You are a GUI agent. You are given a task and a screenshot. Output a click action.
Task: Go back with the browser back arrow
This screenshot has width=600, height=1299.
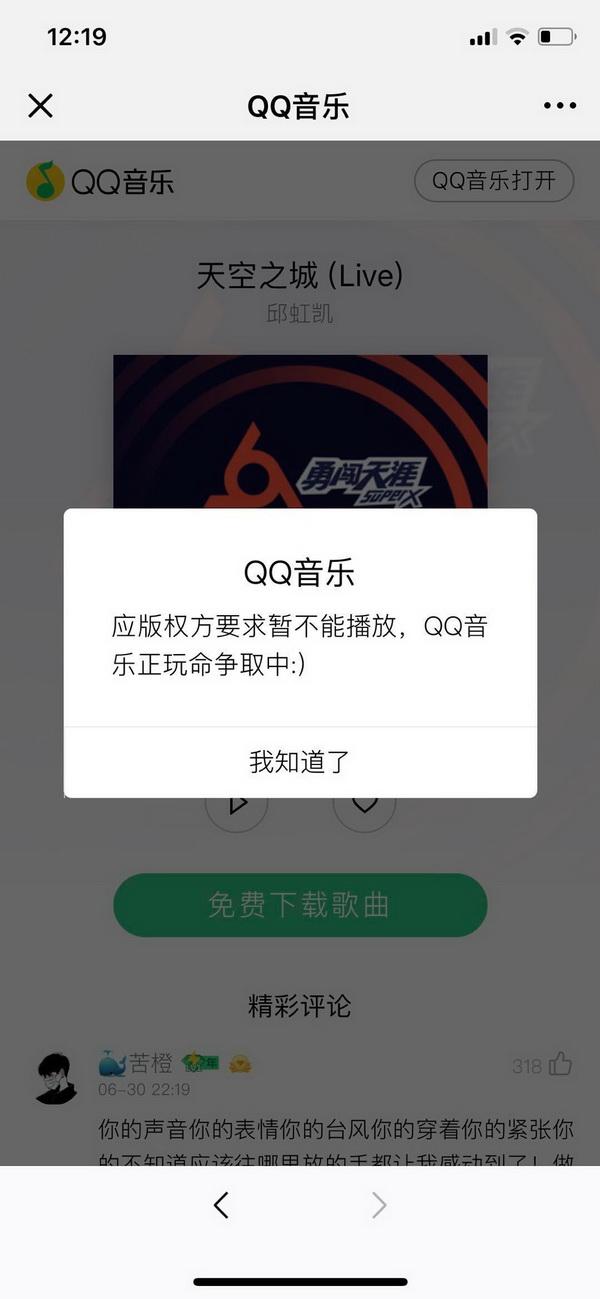(x=221, y=1205)
